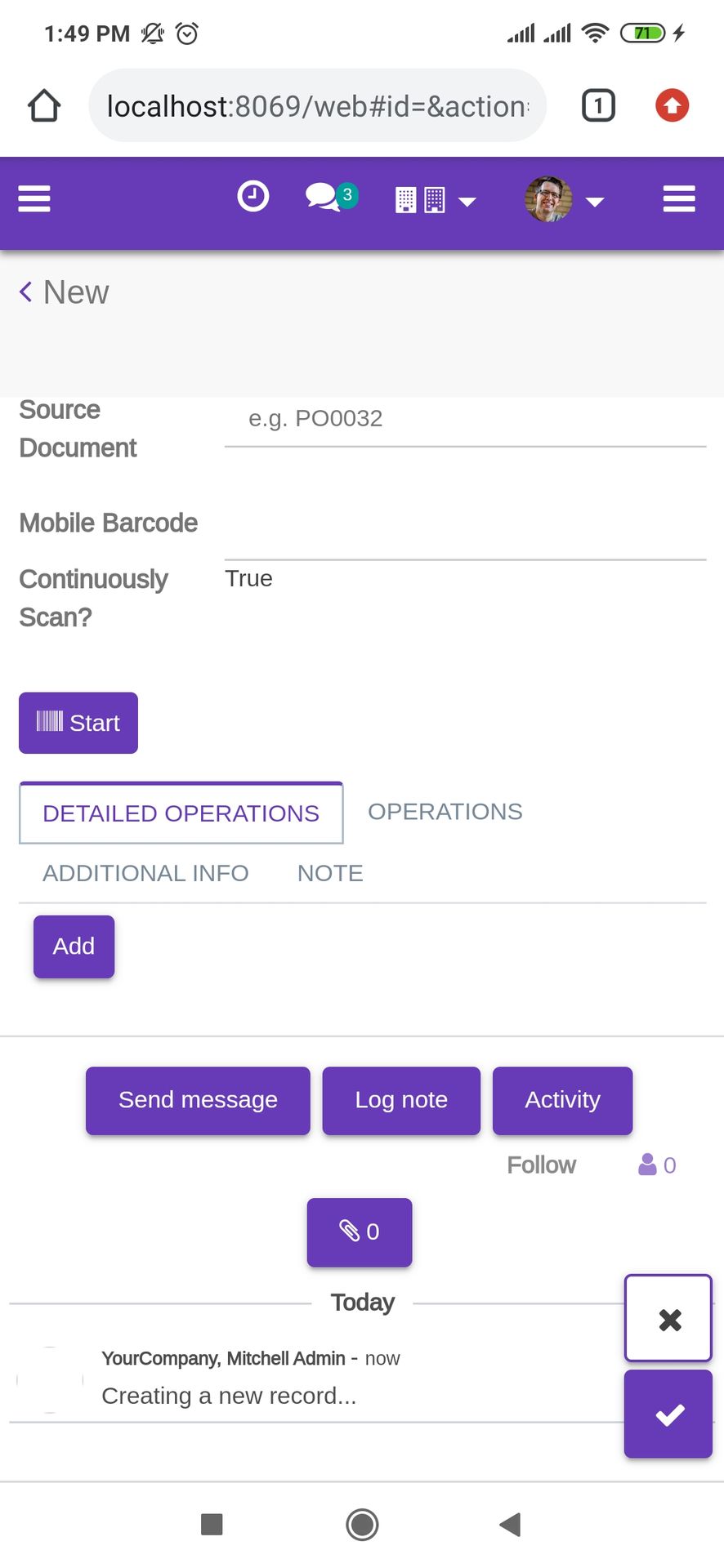Open the right hamburger menu

679,198
